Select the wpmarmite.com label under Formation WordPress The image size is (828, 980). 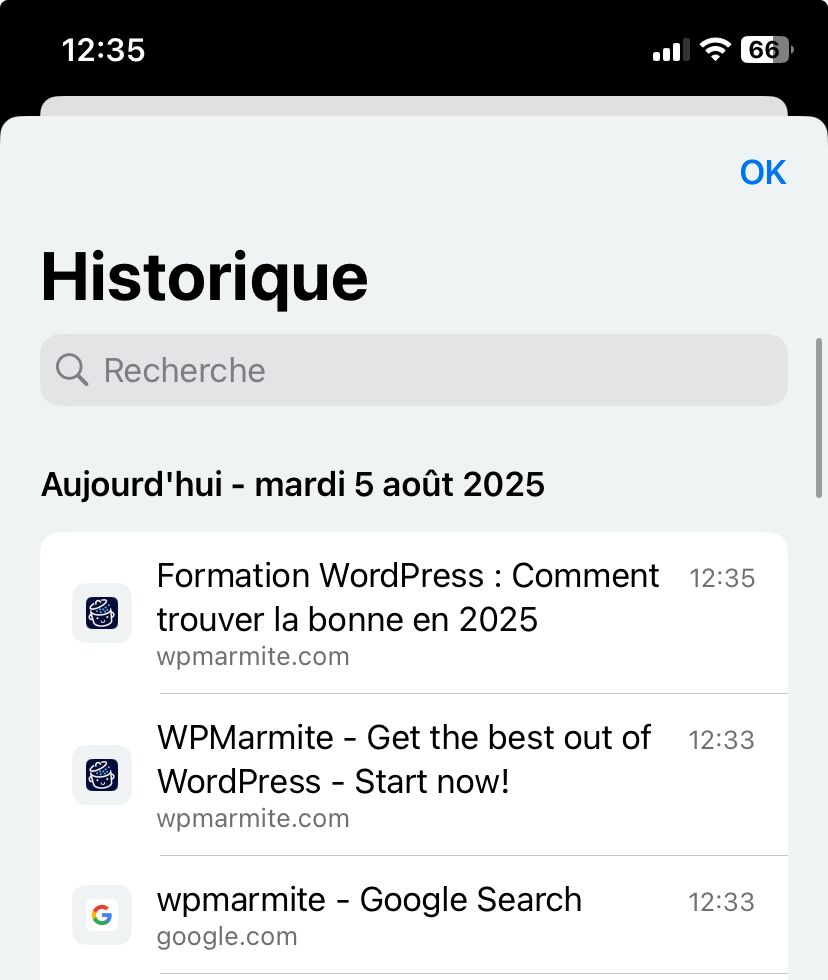coord(253,656)
